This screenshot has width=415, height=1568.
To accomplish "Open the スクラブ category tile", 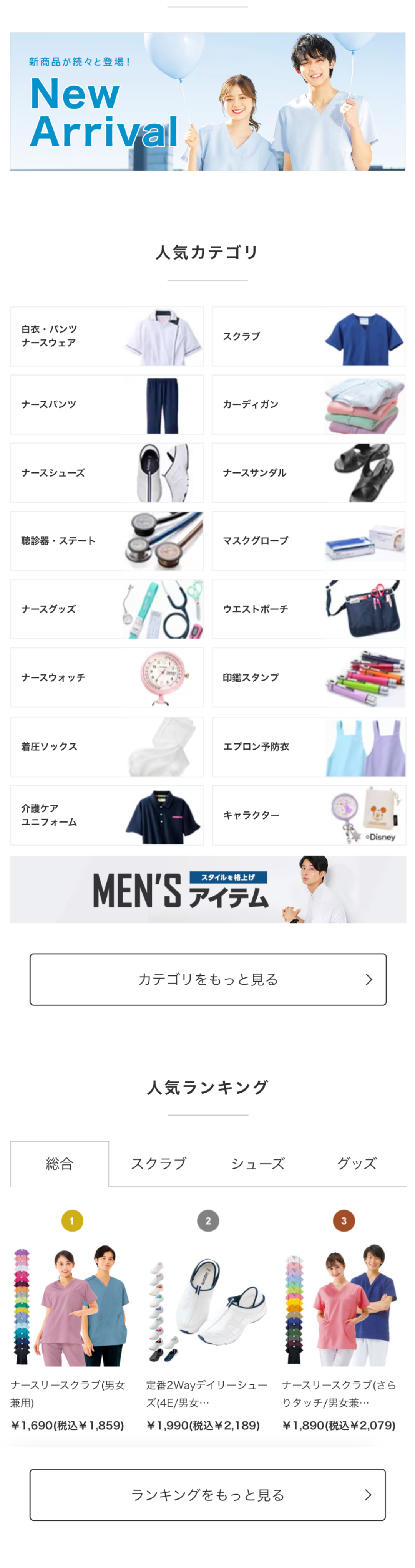I will click(x=308, y=336).
